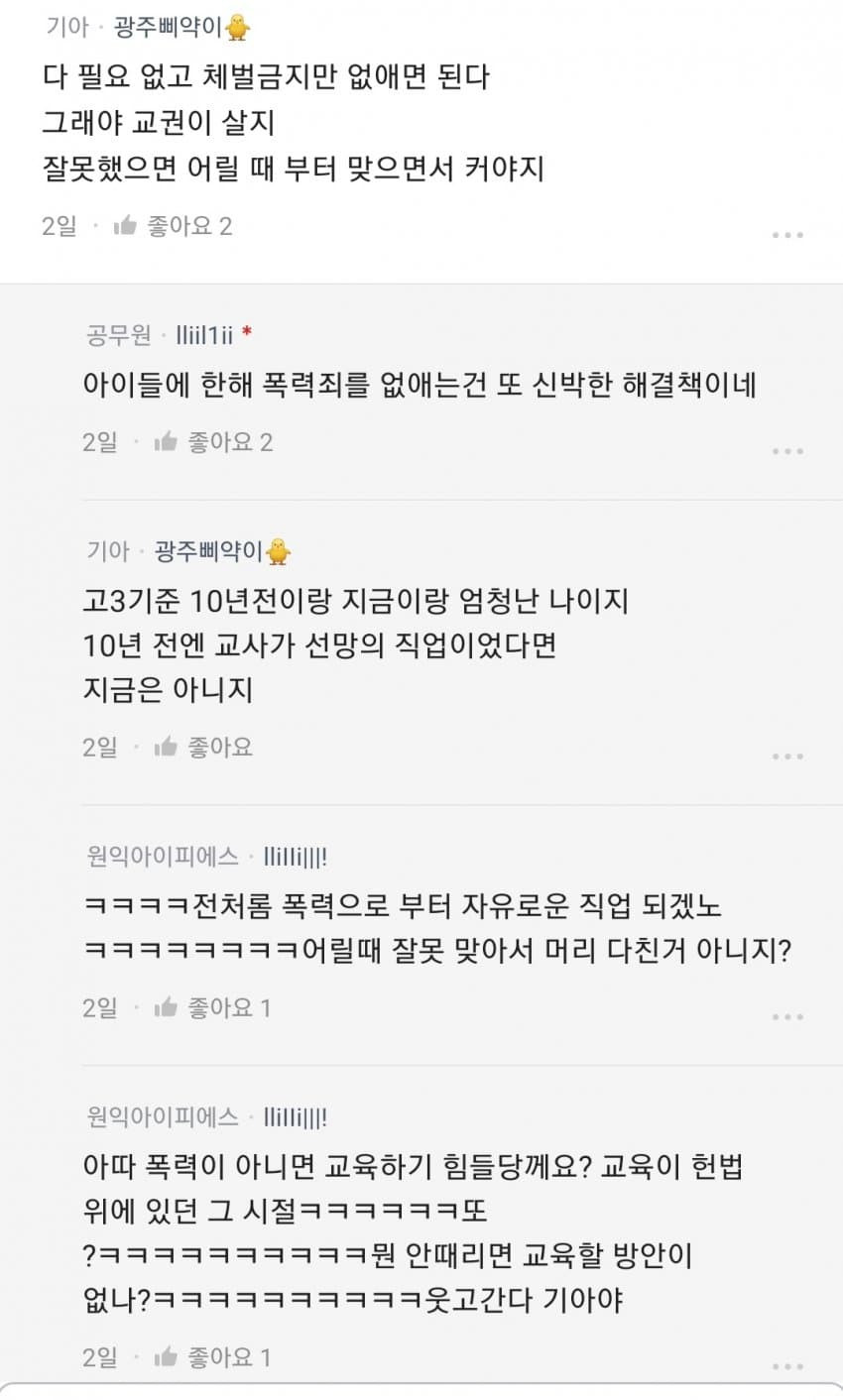This screenshot has height=1400, width=843.
Task: Open the profile of 공무원 user llil1ii
Action: (x=204, y=335)
